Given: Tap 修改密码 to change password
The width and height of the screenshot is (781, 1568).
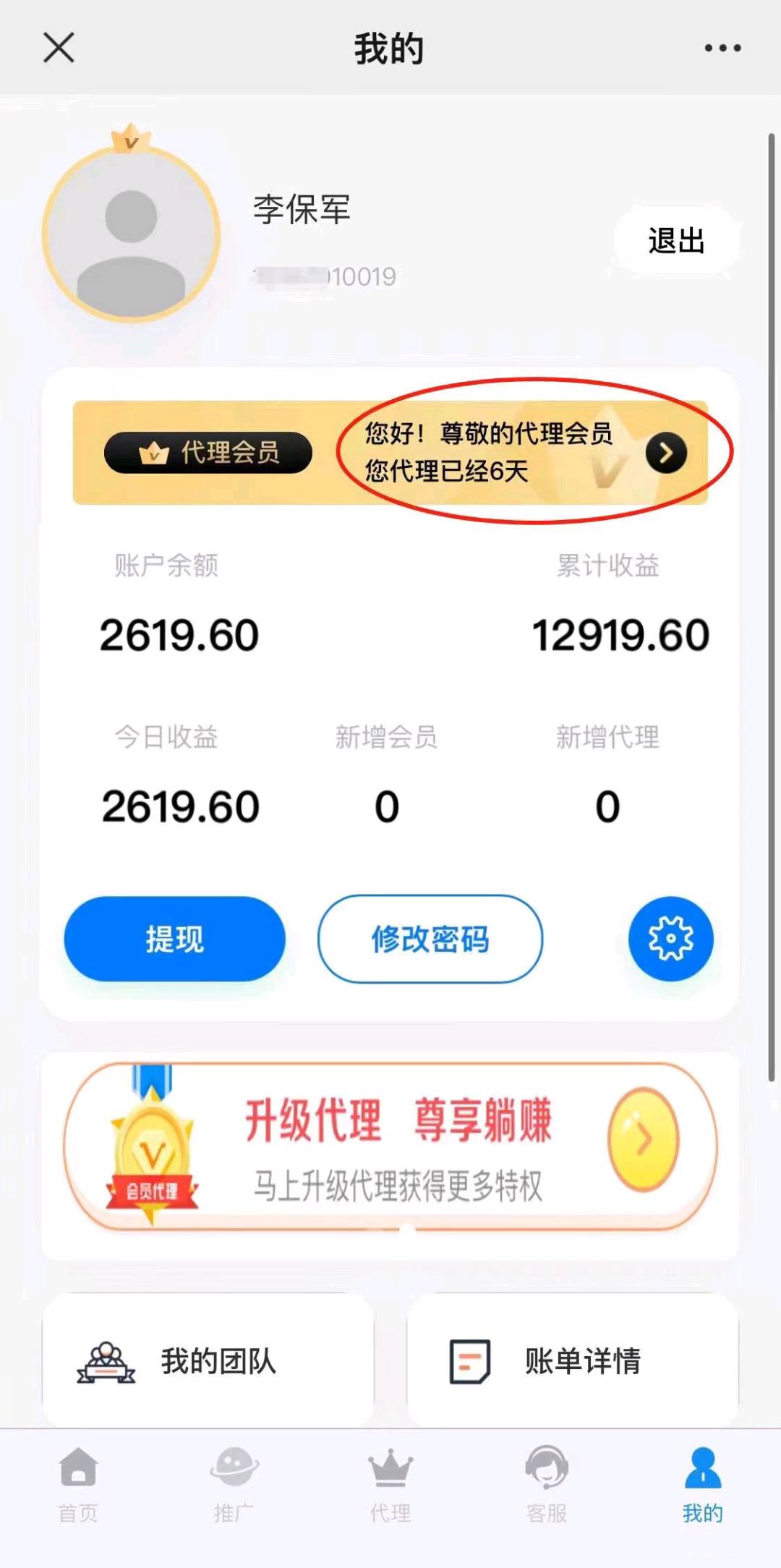Looking at the screenshot, I should tap(430, 939).
